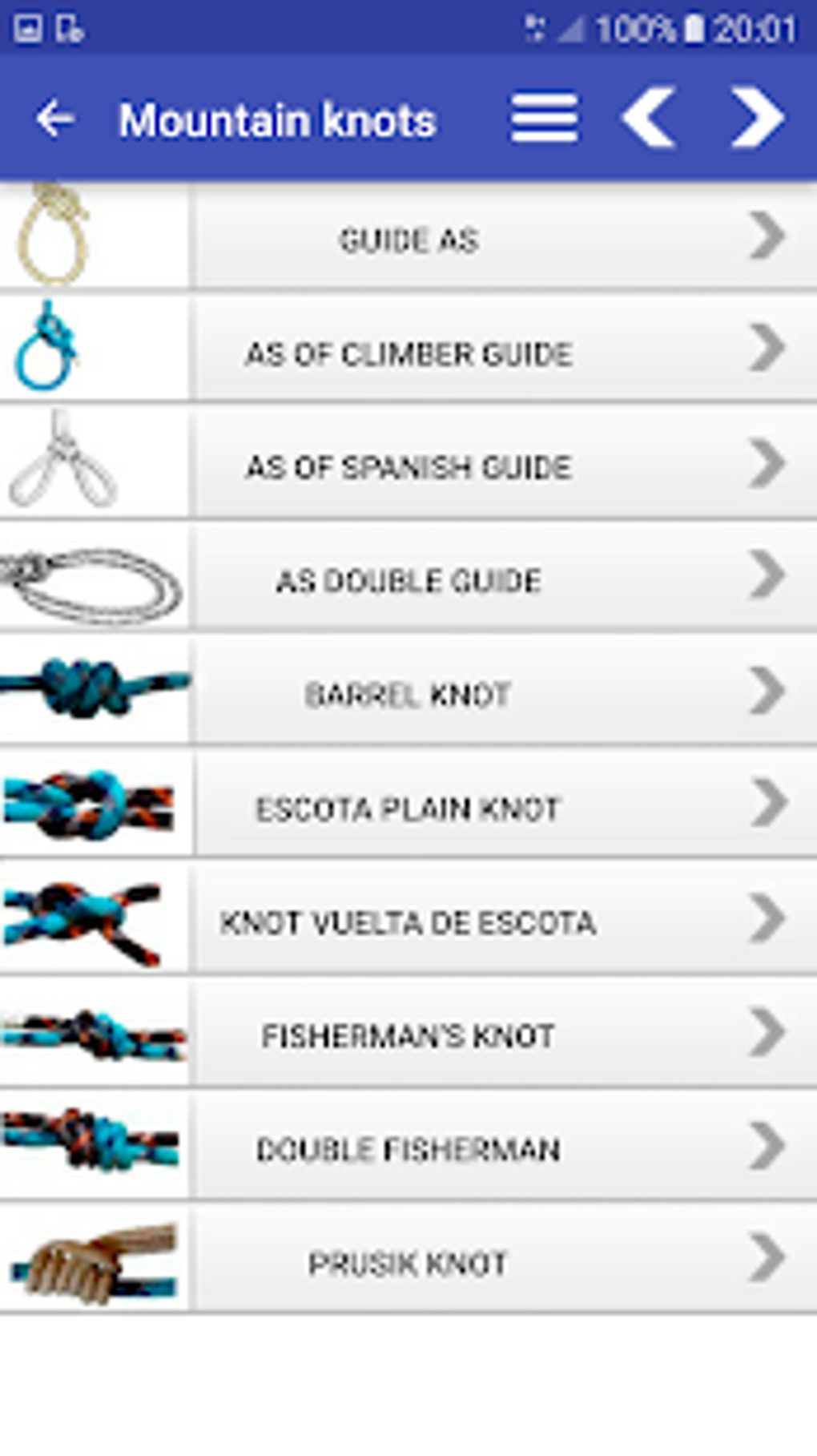817x1456 pixels.
Task: Select the AS OF SPANISH GUIDE row
Action: (408, 465)
